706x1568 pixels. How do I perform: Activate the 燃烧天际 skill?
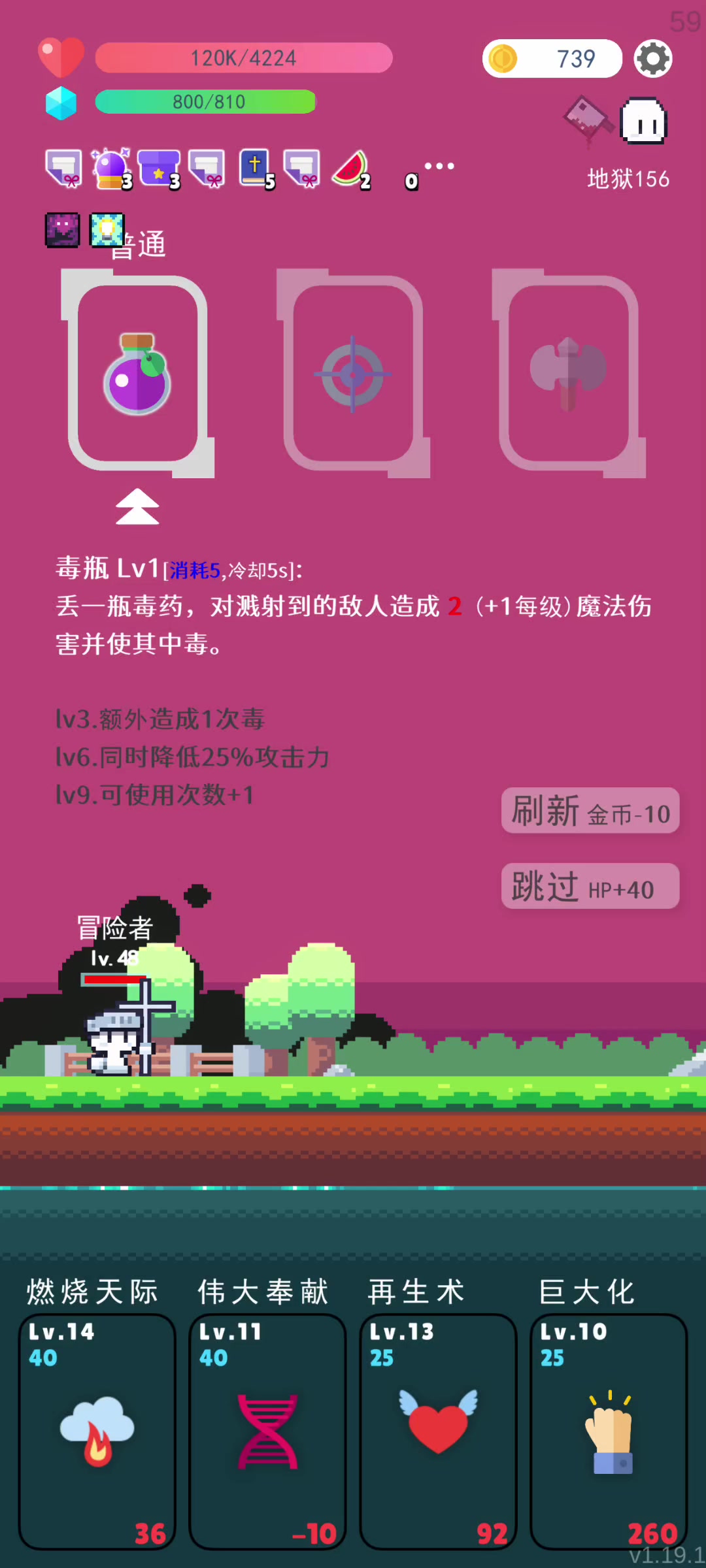pyautogui.click(x=97, y=1431)
